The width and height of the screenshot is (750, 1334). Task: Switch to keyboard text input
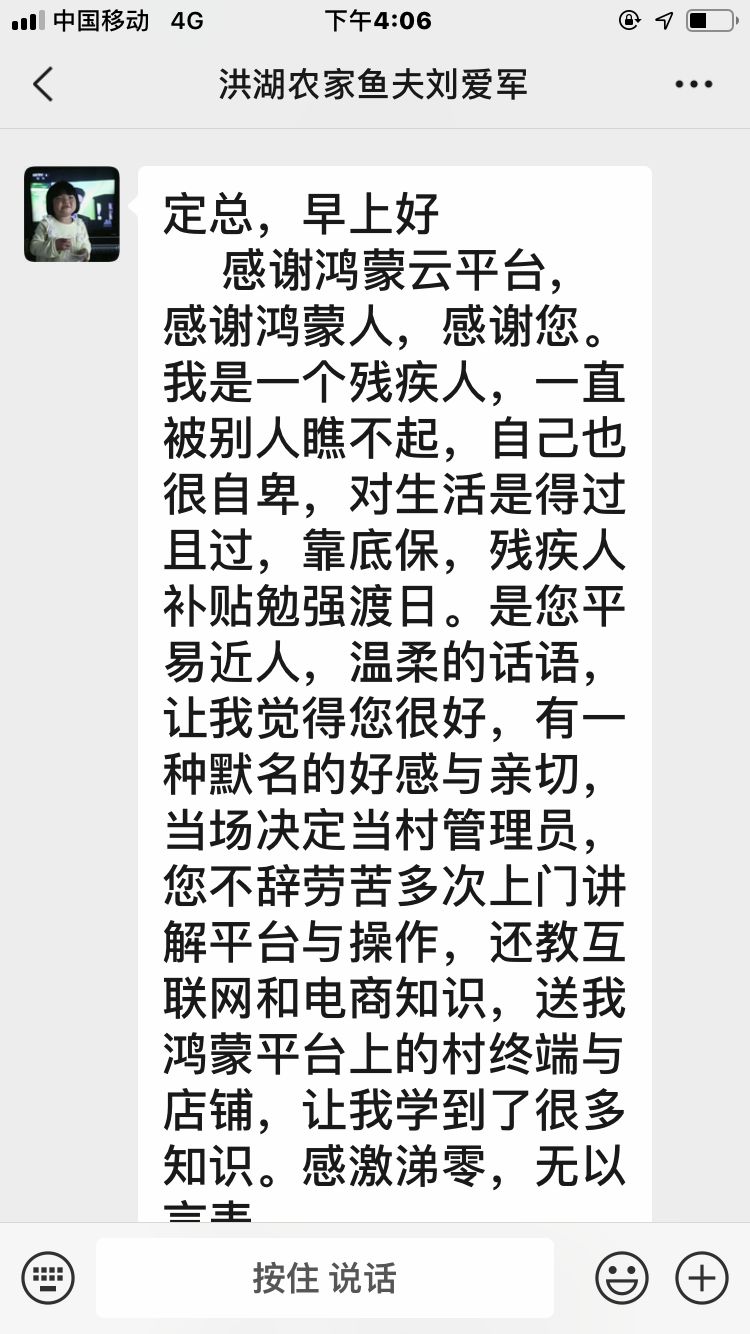click(x=48, y=1278)
